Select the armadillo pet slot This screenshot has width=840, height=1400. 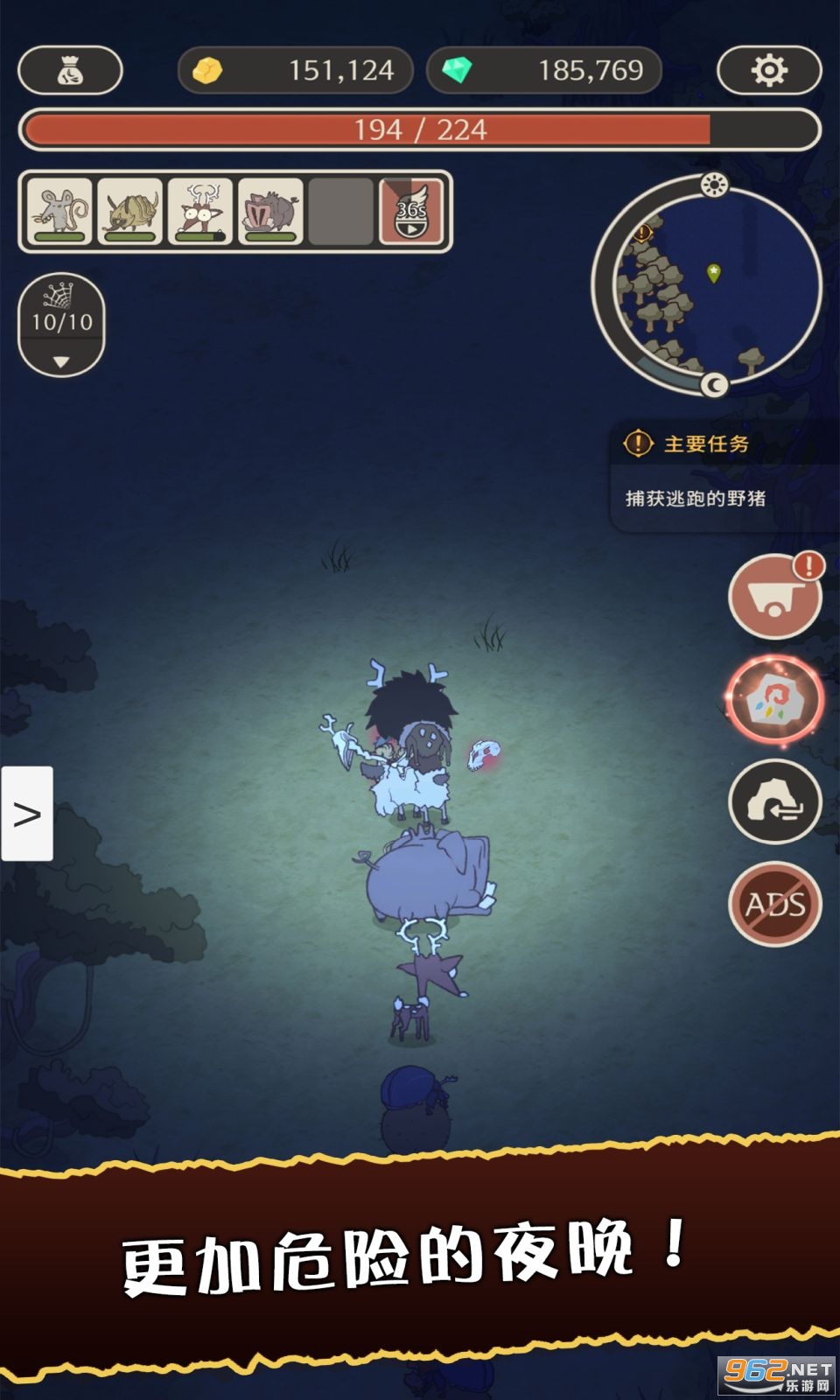pos(129,211)
